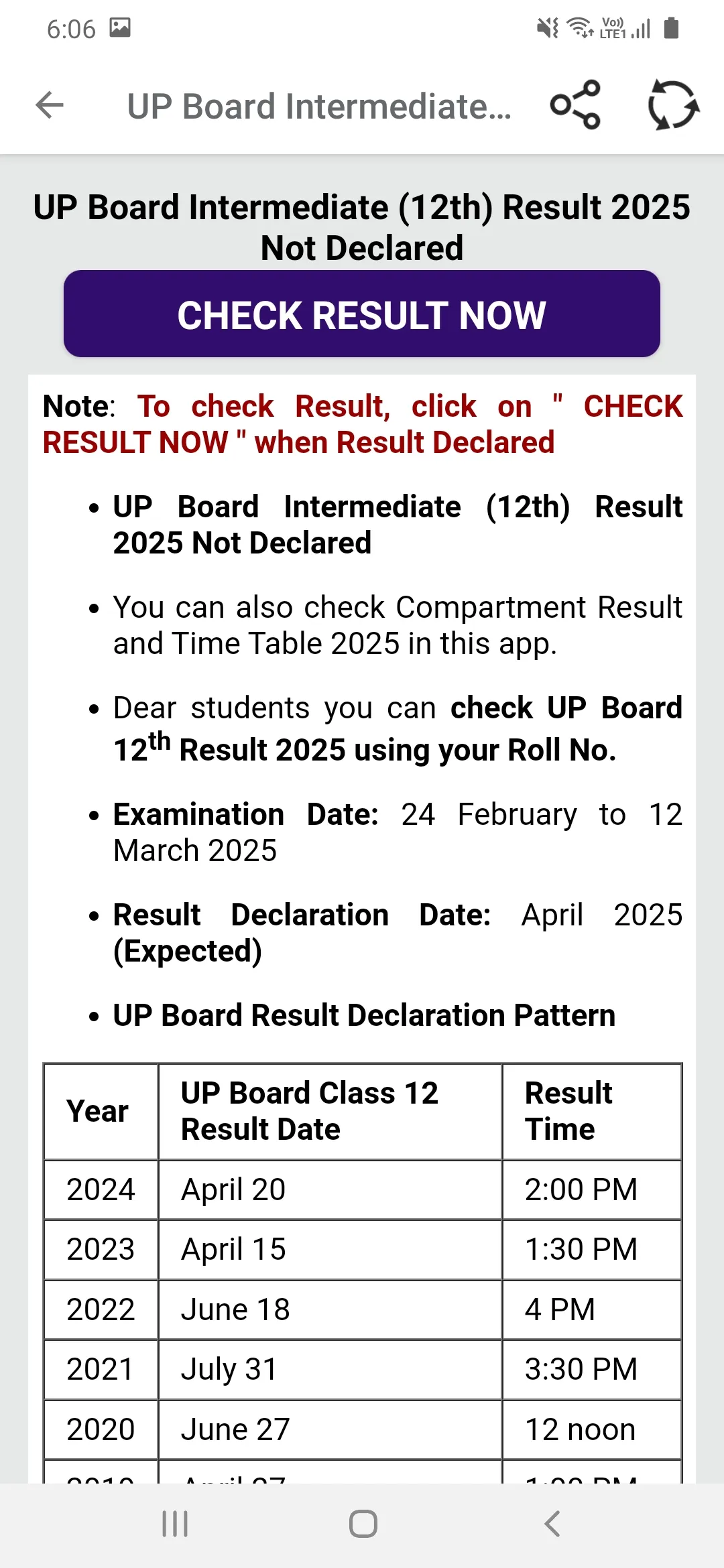Tap the Year column header
This screenshot has width=724, height=1568.
tap(99, 1110)
